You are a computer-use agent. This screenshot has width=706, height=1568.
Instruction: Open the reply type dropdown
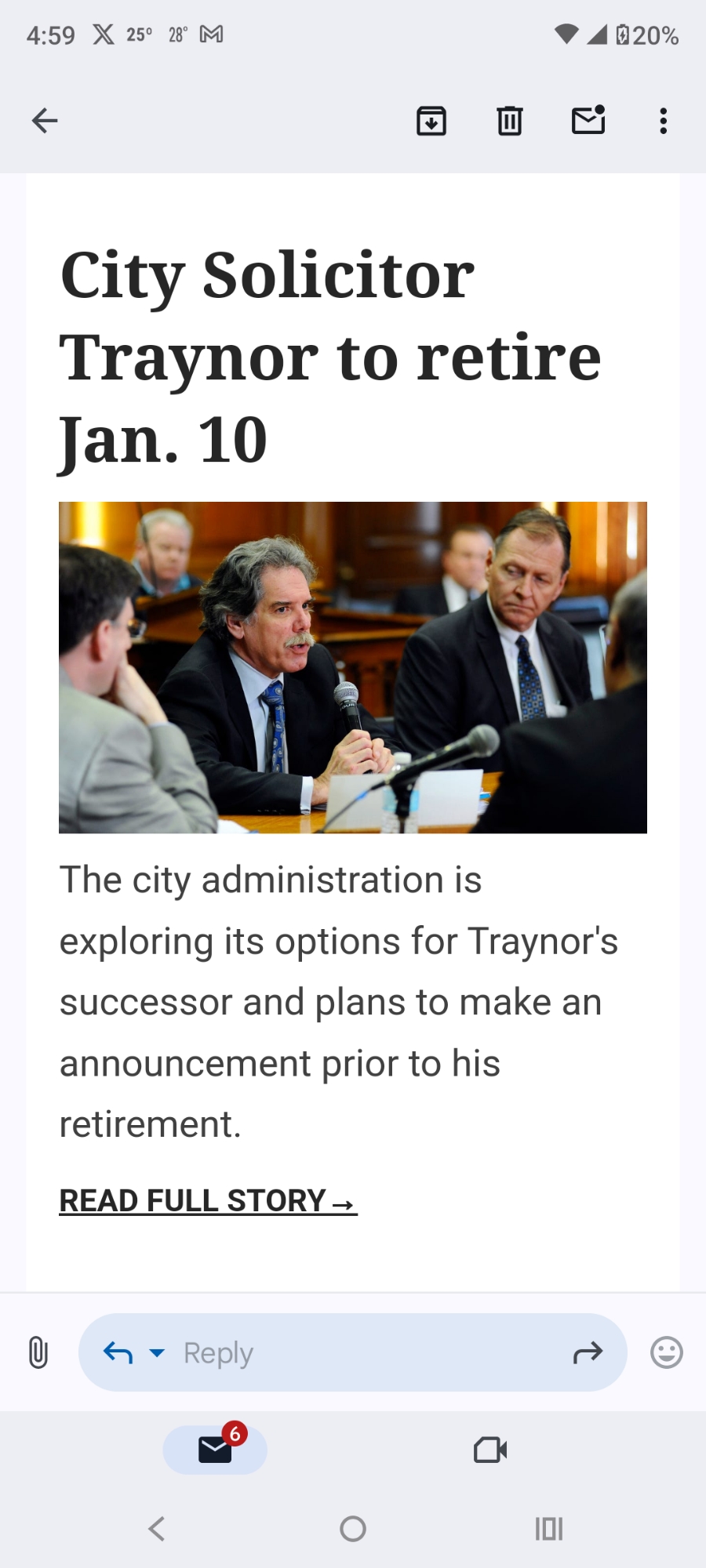click(x=157, y=1352)
